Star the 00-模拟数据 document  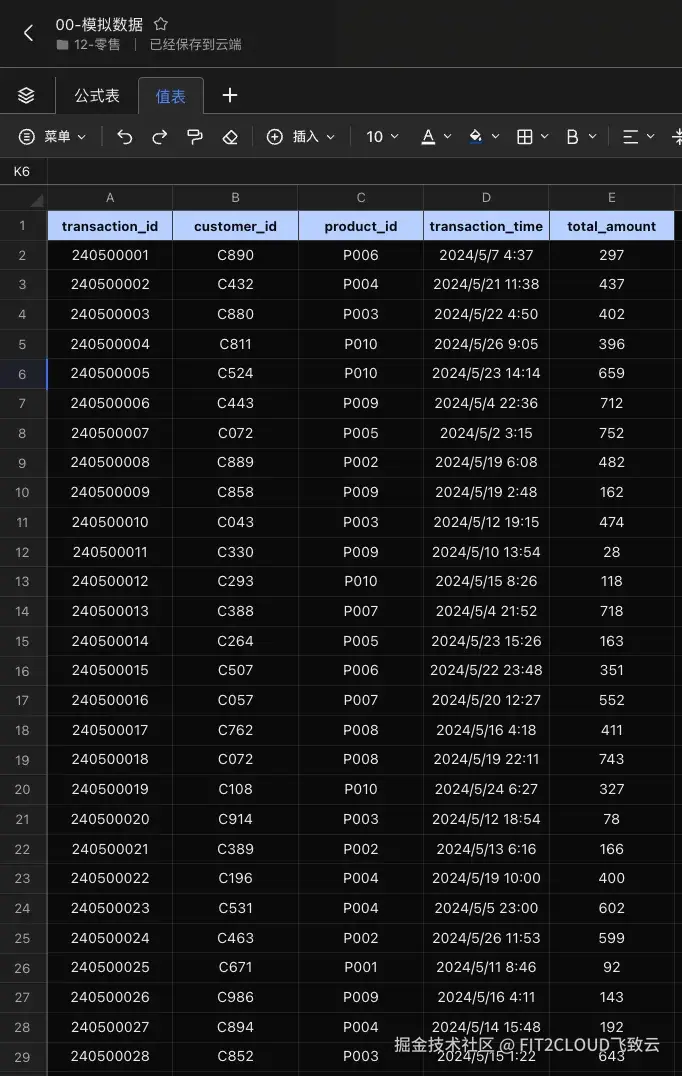(160, 24)
